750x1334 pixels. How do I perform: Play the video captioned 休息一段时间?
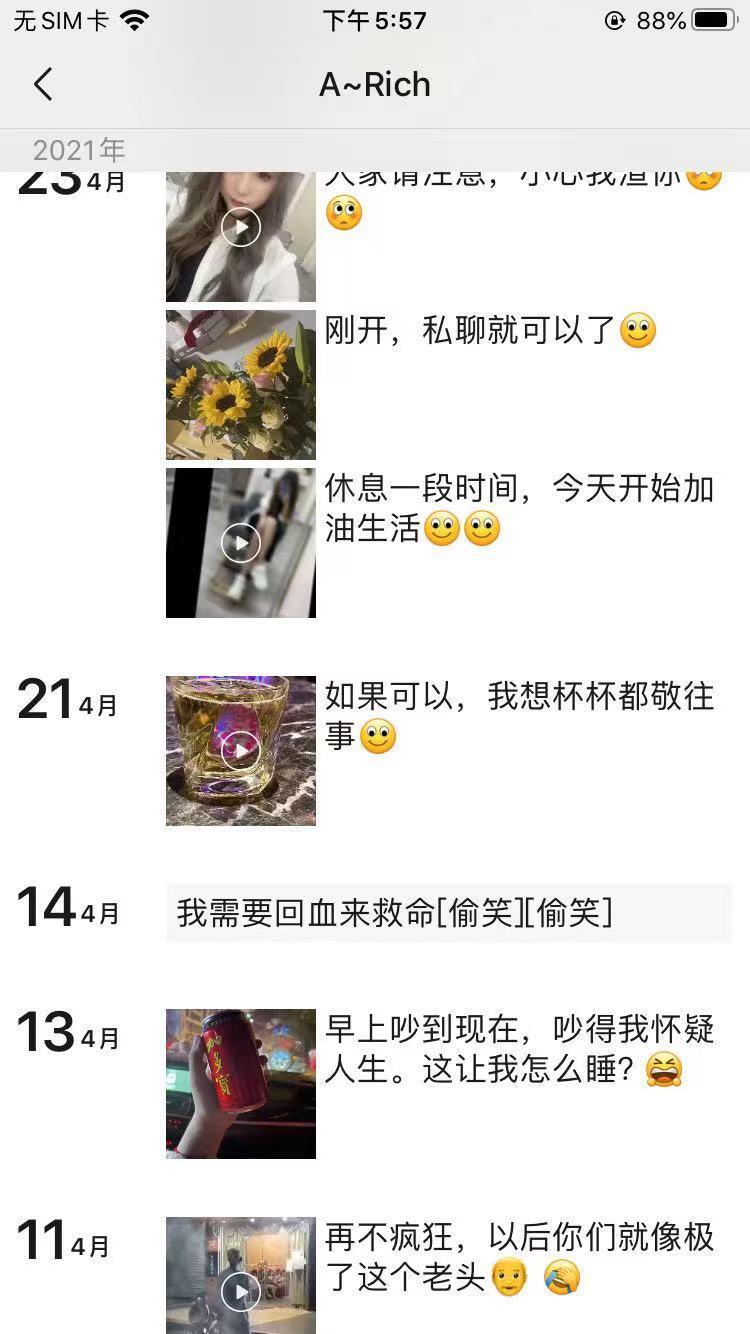point(240,543)
